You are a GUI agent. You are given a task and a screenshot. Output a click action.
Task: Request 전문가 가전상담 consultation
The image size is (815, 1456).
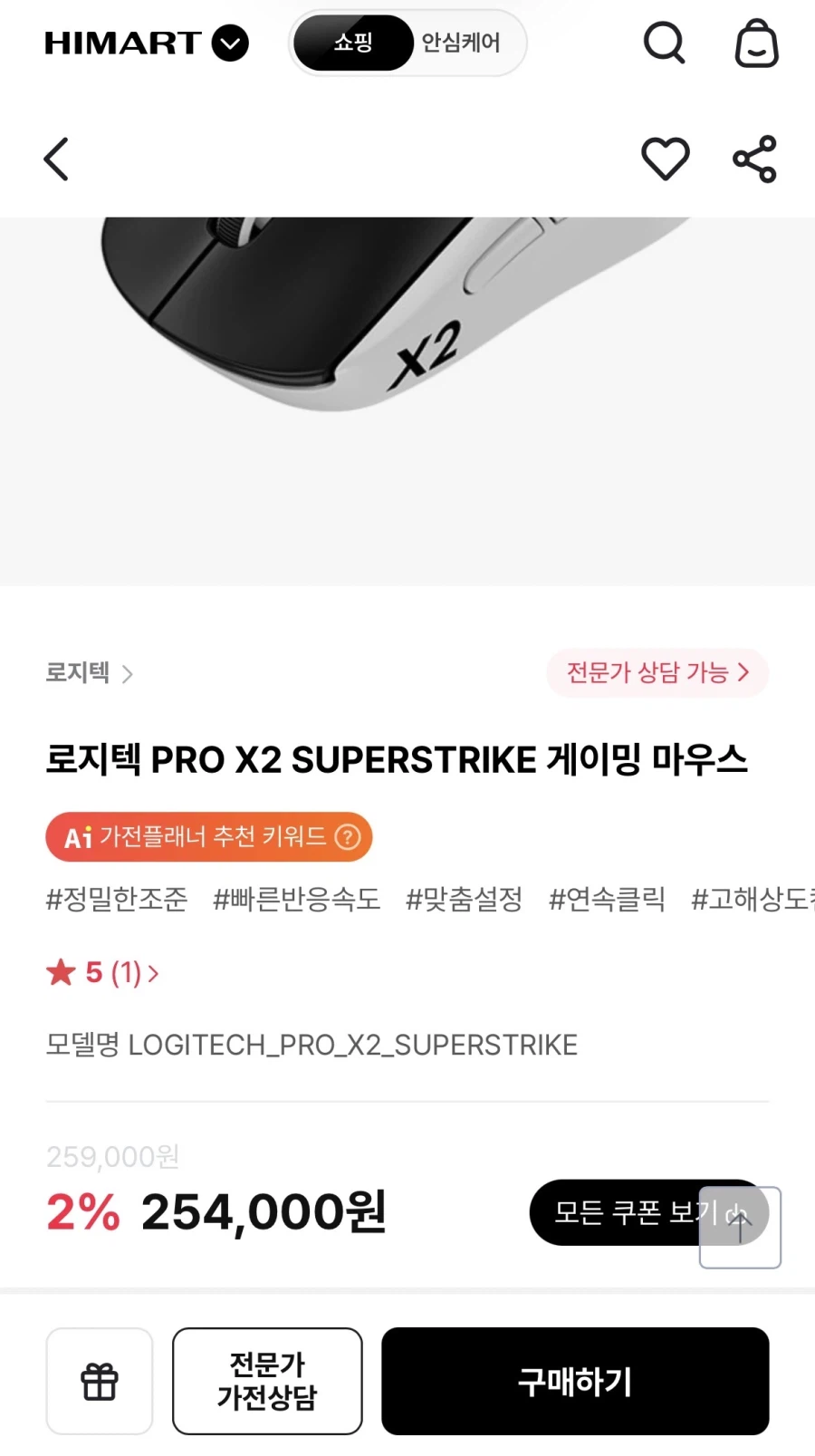click(267, 1381)
